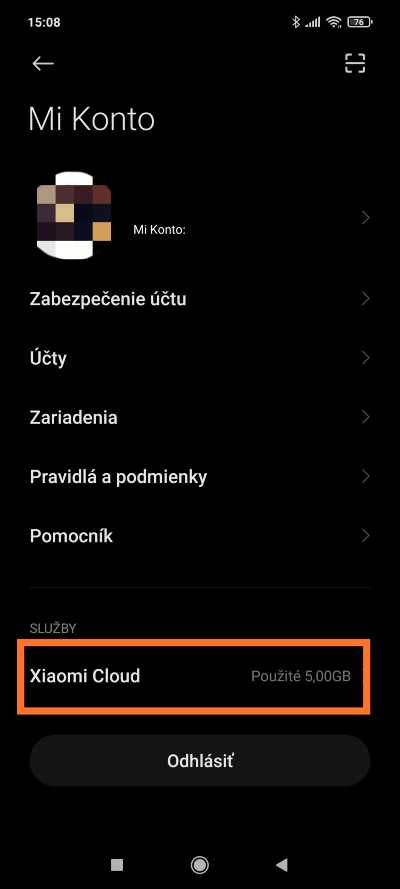The height and width of the screenshot is (889, 400).
Task: Open the Mi Konto profile row
Action: pyautogui.click(x=200, y=217)
